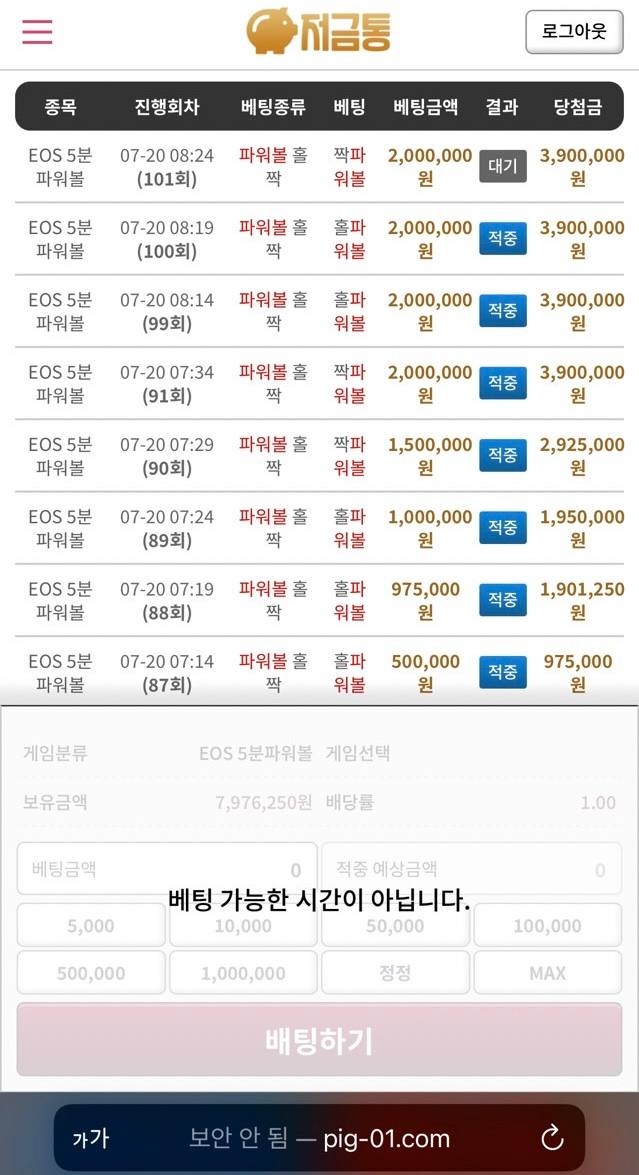Tap the 배팅하기 button
Viewport: 639px width, 1175px height.
319,1040
